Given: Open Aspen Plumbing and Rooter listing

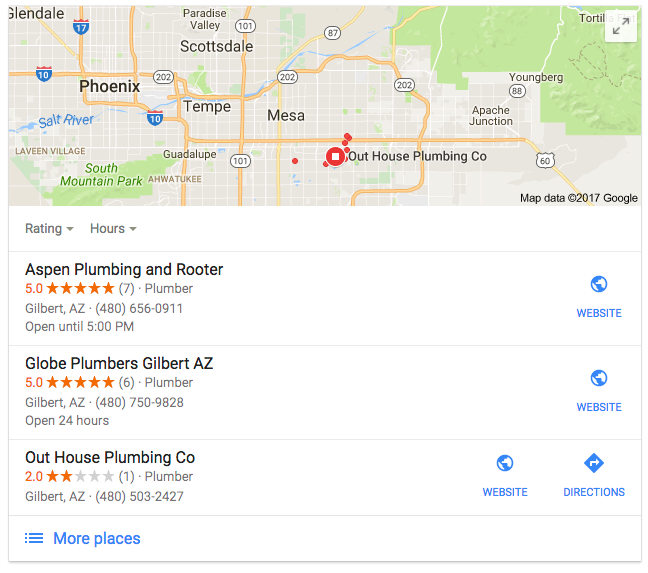Looking at the screenshot, I should [x=124, y=270].
